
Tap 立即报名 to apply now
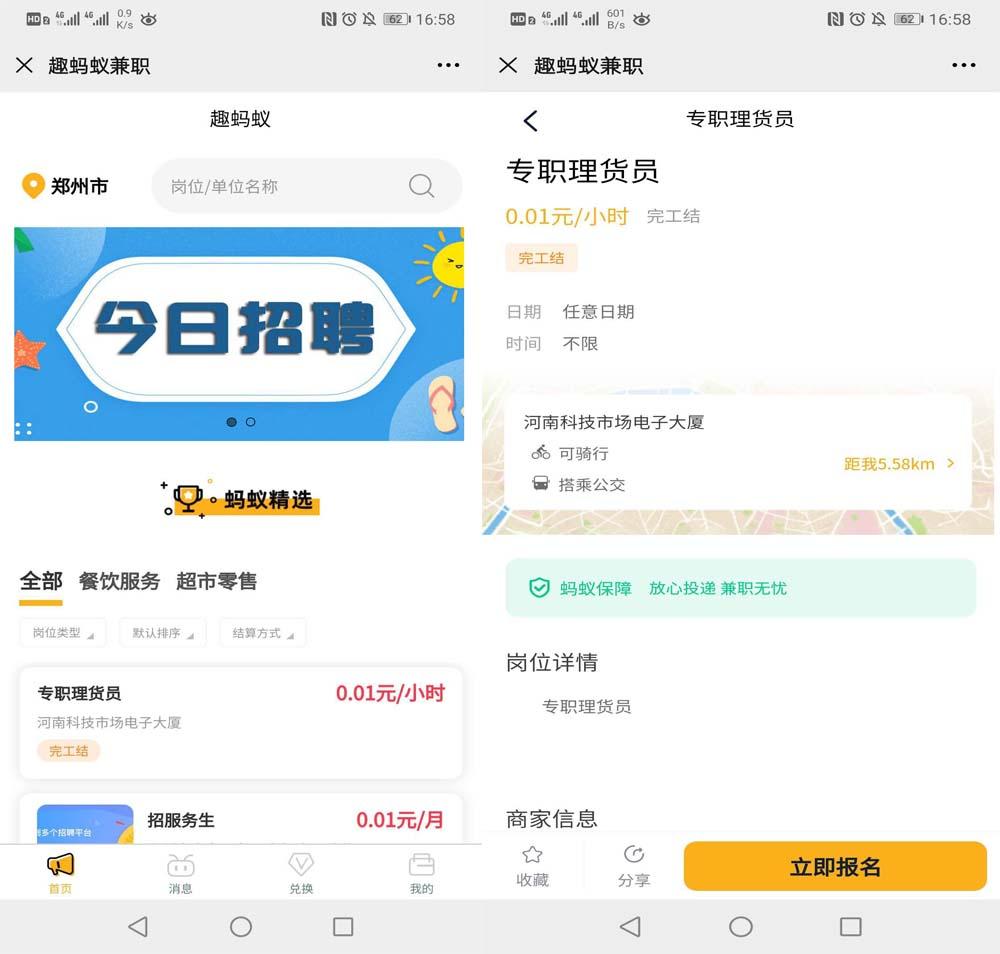(835, 866)
